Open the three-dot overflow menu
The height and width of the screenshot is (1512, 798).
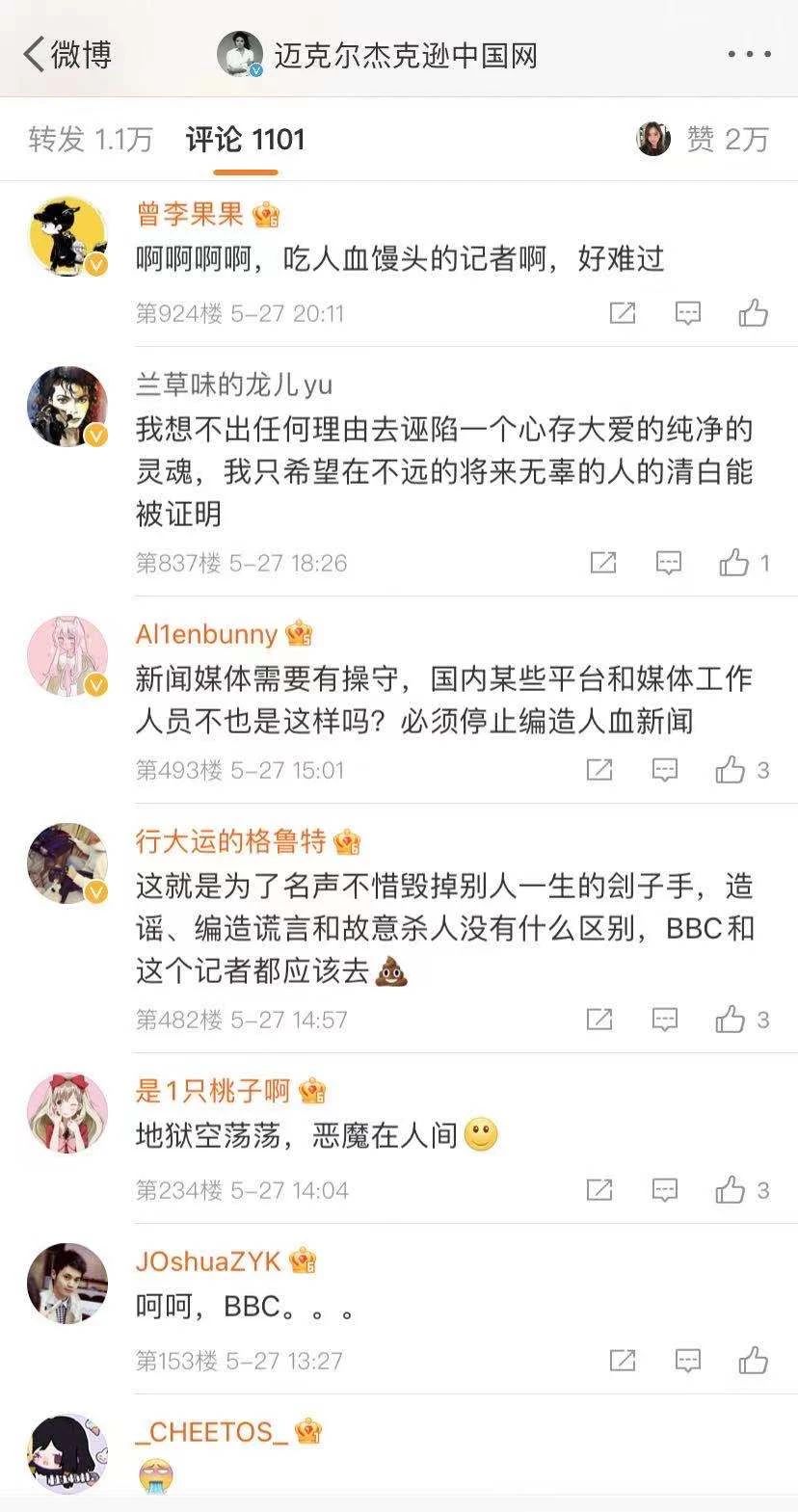coord(748,54)
